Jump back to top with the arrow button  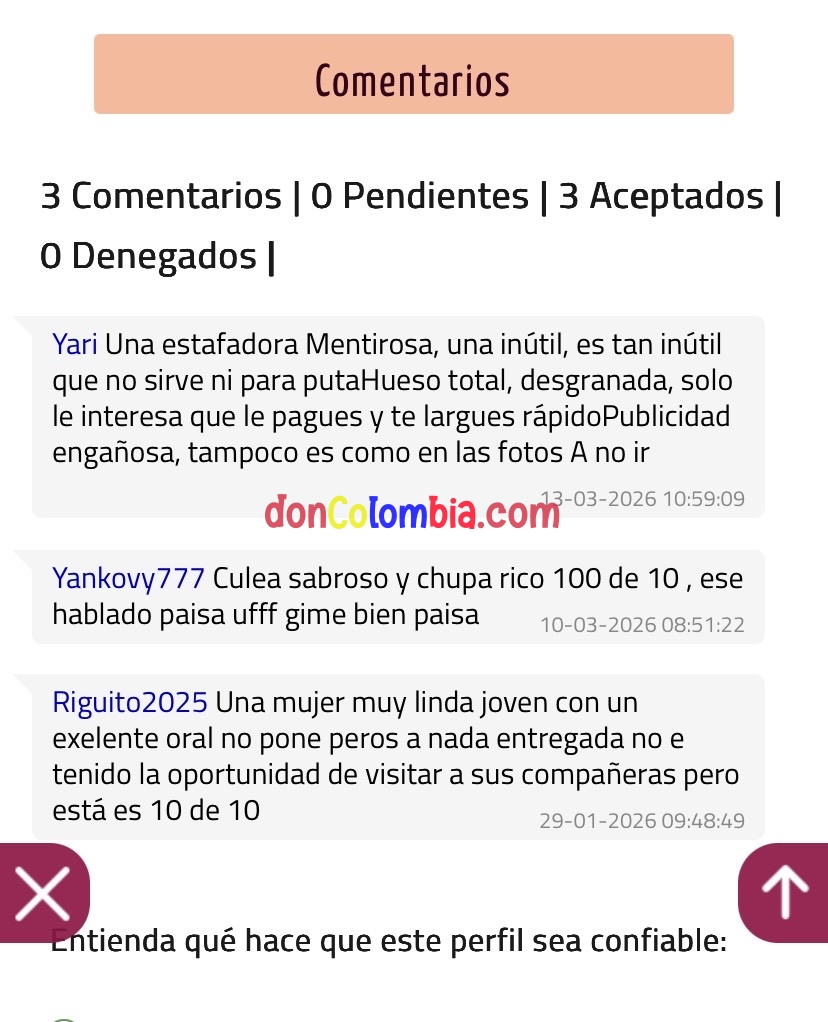(x=785, y=892)
